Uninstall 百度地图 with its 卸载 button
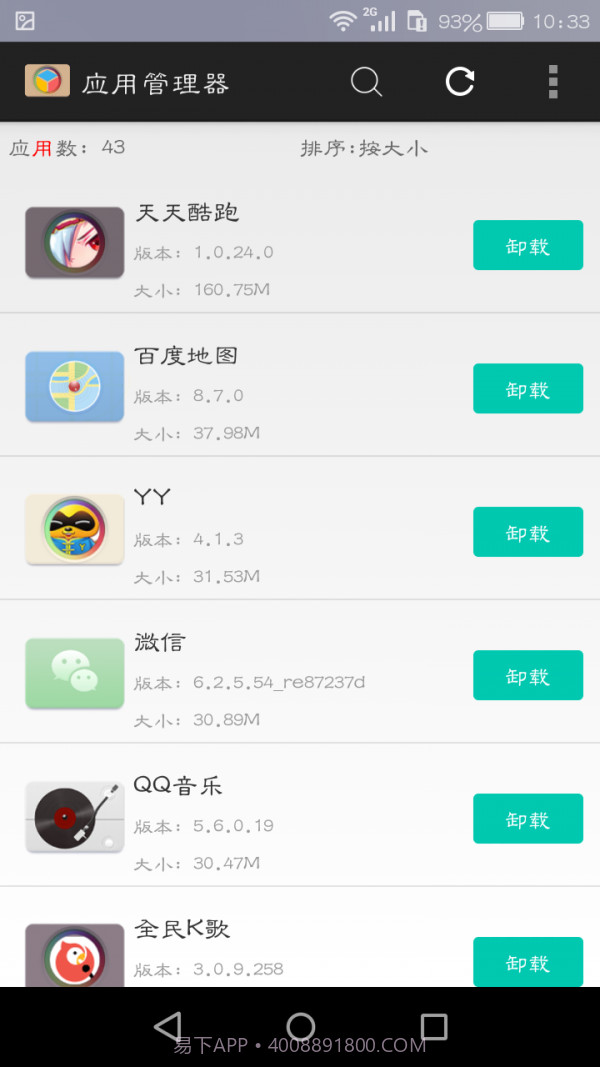 (527, 389)
